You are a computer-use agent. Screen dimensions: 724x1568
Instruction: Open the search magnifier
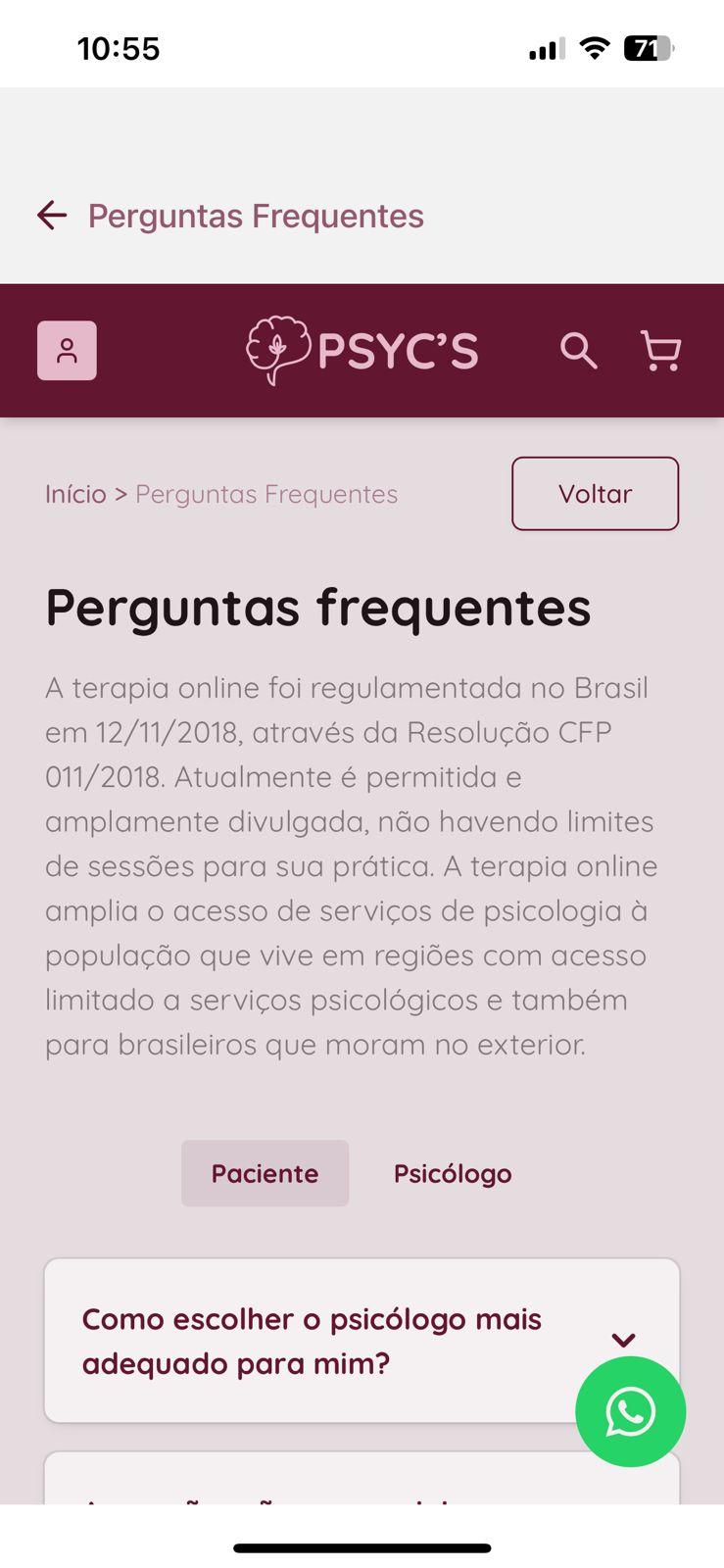pyautogui.click(x=578, y=350)
